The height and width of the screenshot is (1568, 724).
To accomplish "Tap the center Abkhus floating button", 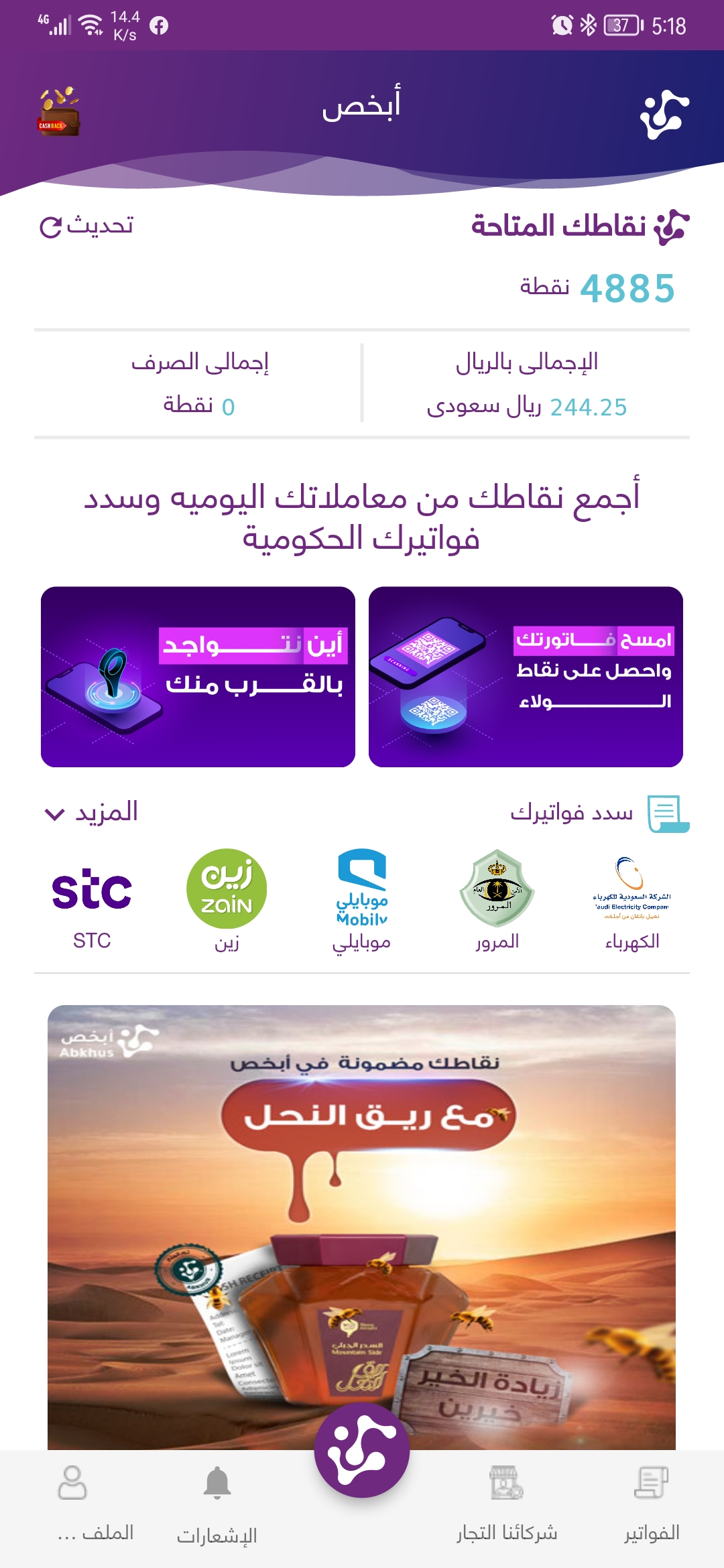I will point(362,1451).
